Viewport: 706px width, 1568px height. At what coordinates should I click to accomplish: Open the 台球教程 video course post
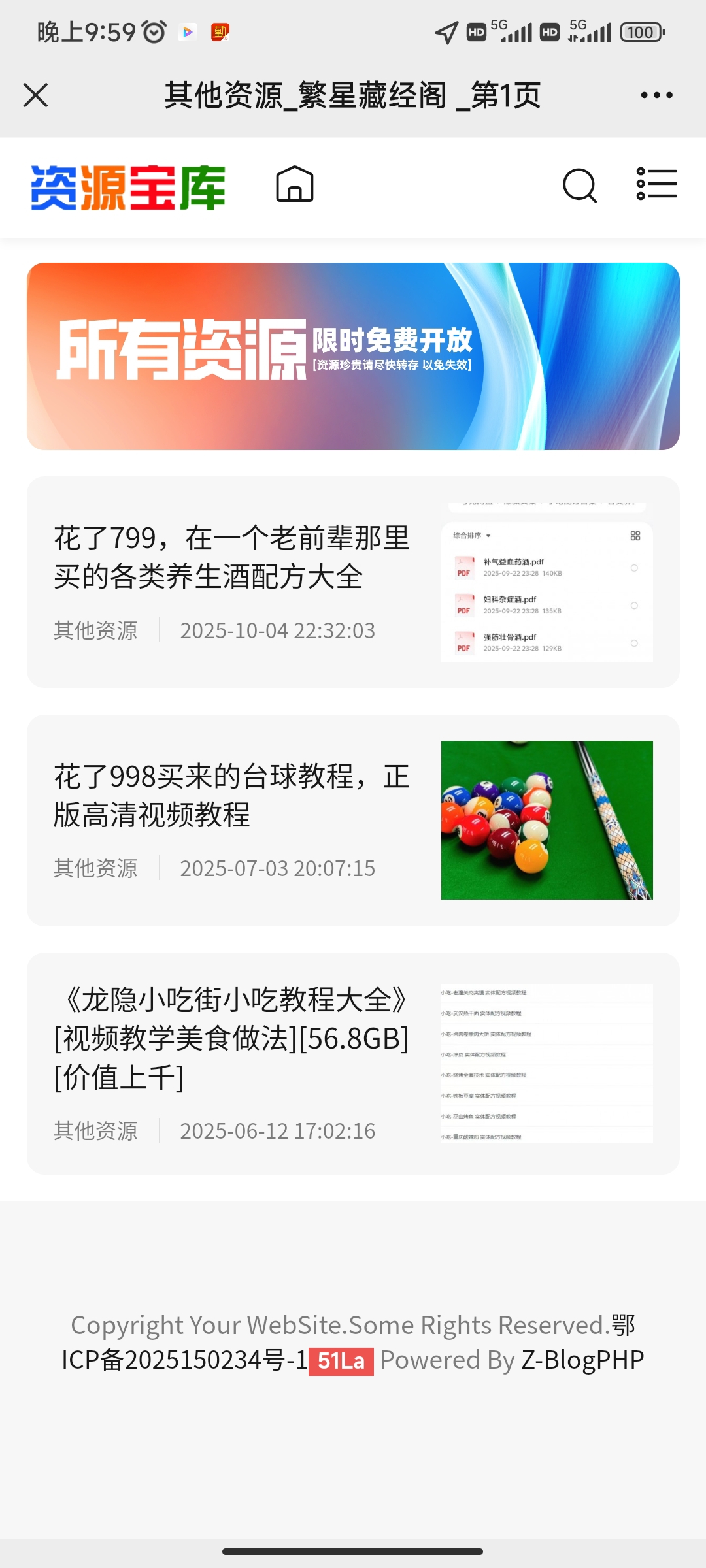click(231, 795)
